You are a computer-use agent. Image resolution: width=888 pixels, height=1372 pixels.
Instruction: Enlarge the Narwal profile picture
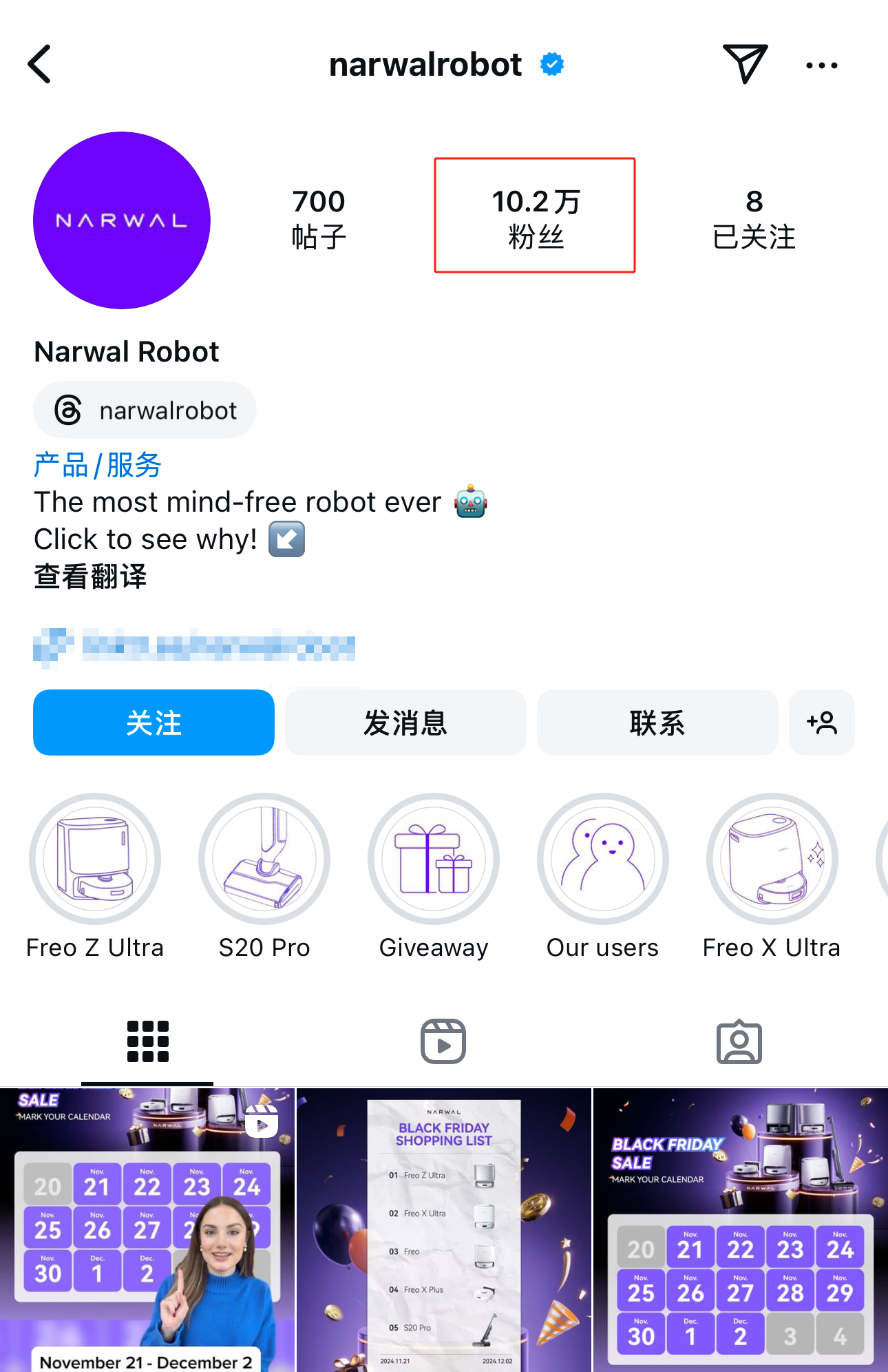122,220
